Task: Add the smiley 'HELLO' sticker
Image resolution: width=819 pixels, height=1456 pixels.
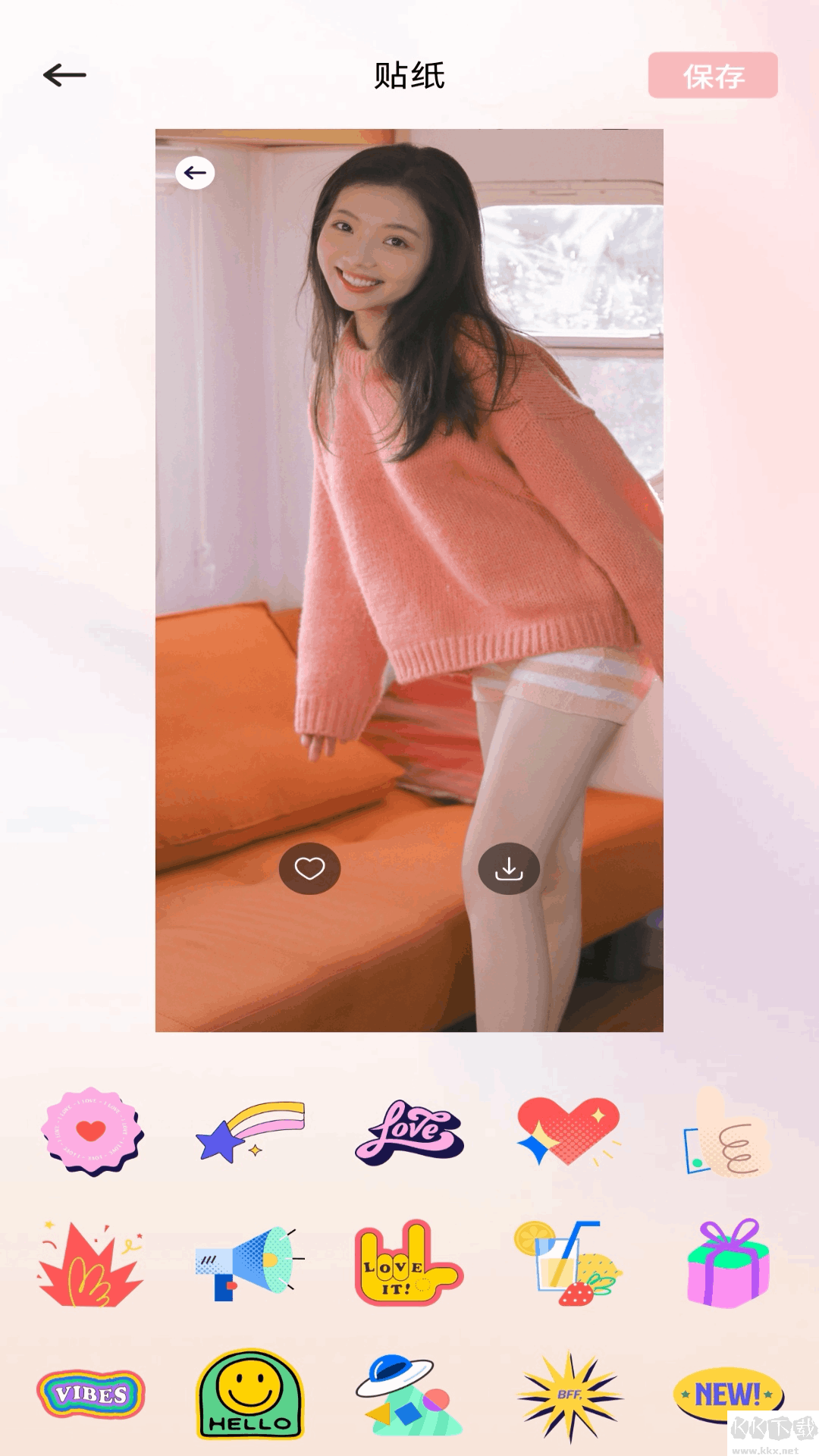Action: (250, 1394)
